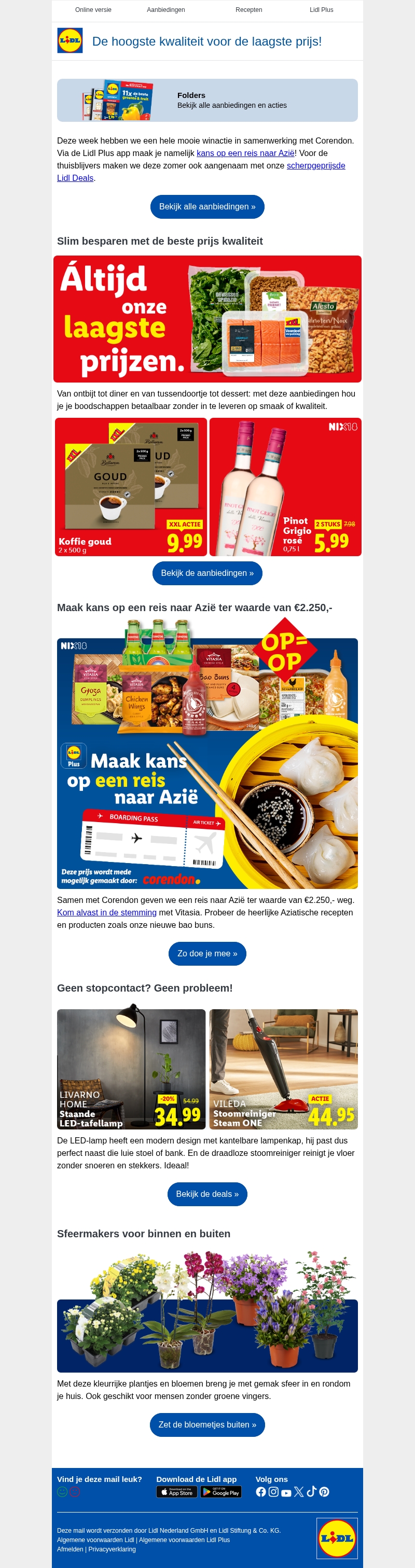Open Lidl Plus in the top menu

click(321, 10)
